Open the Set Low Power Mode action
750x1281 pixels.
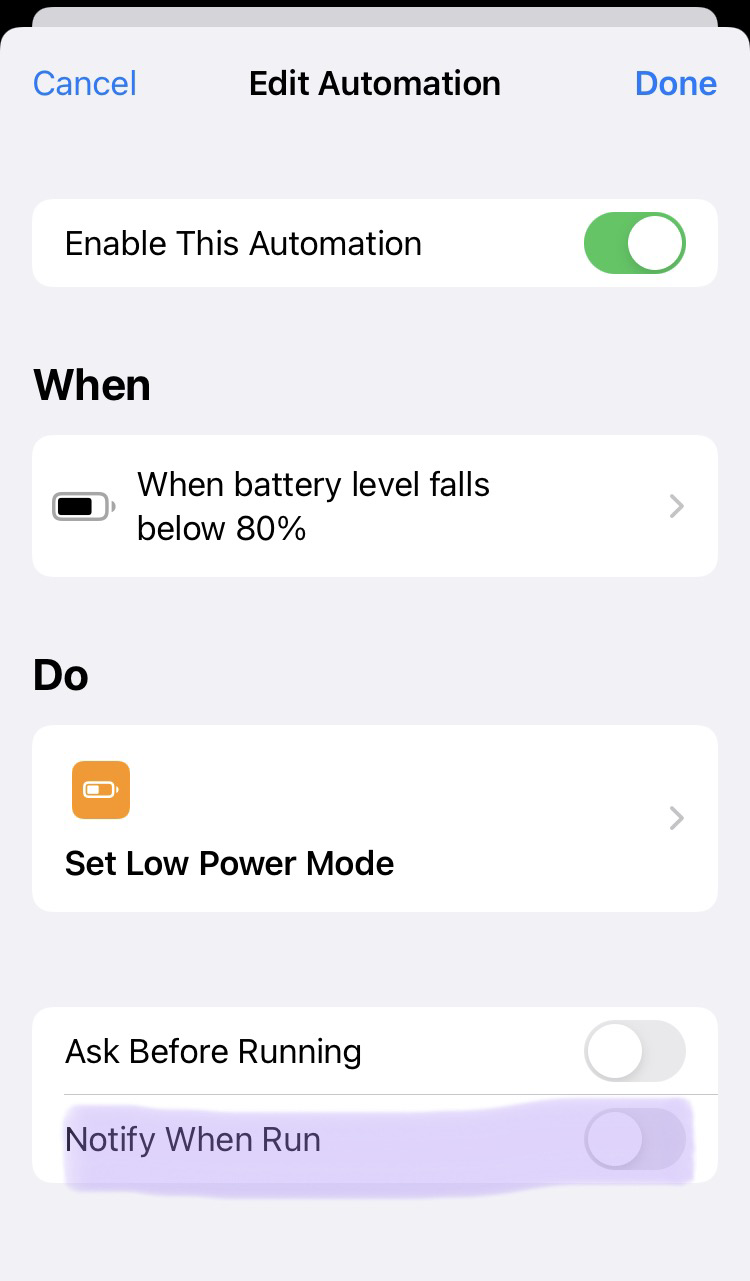[375, 818]
